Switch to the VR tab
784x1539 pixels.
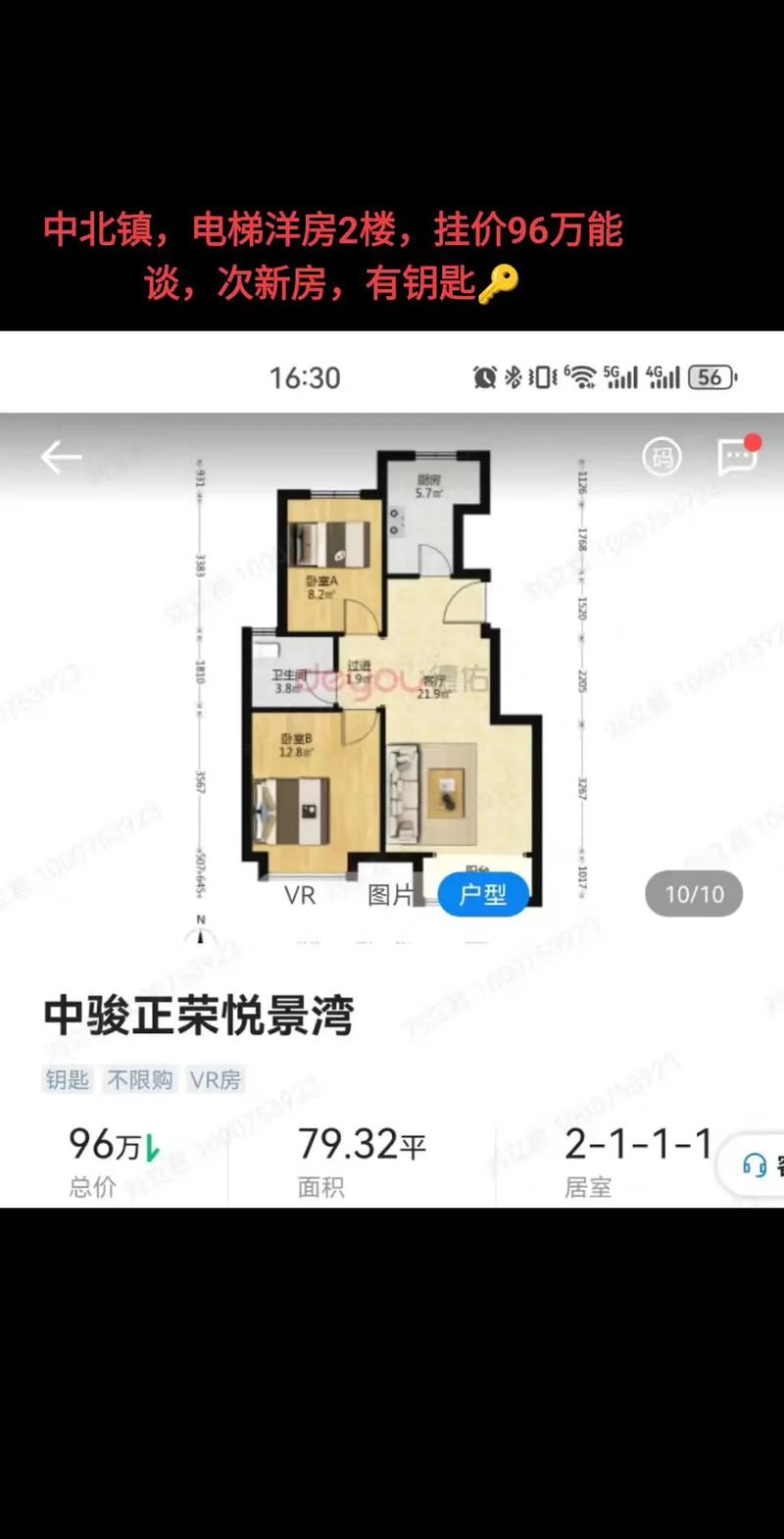300,895
